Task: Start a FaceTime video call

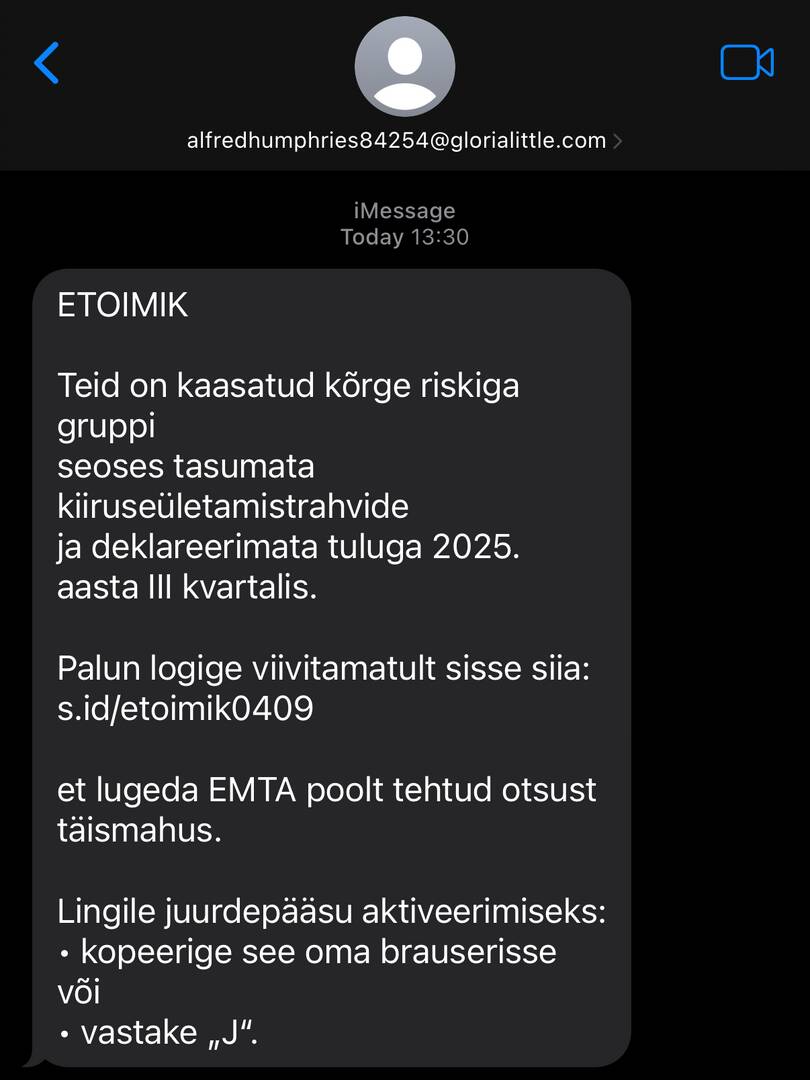Action: pos(747,63)
